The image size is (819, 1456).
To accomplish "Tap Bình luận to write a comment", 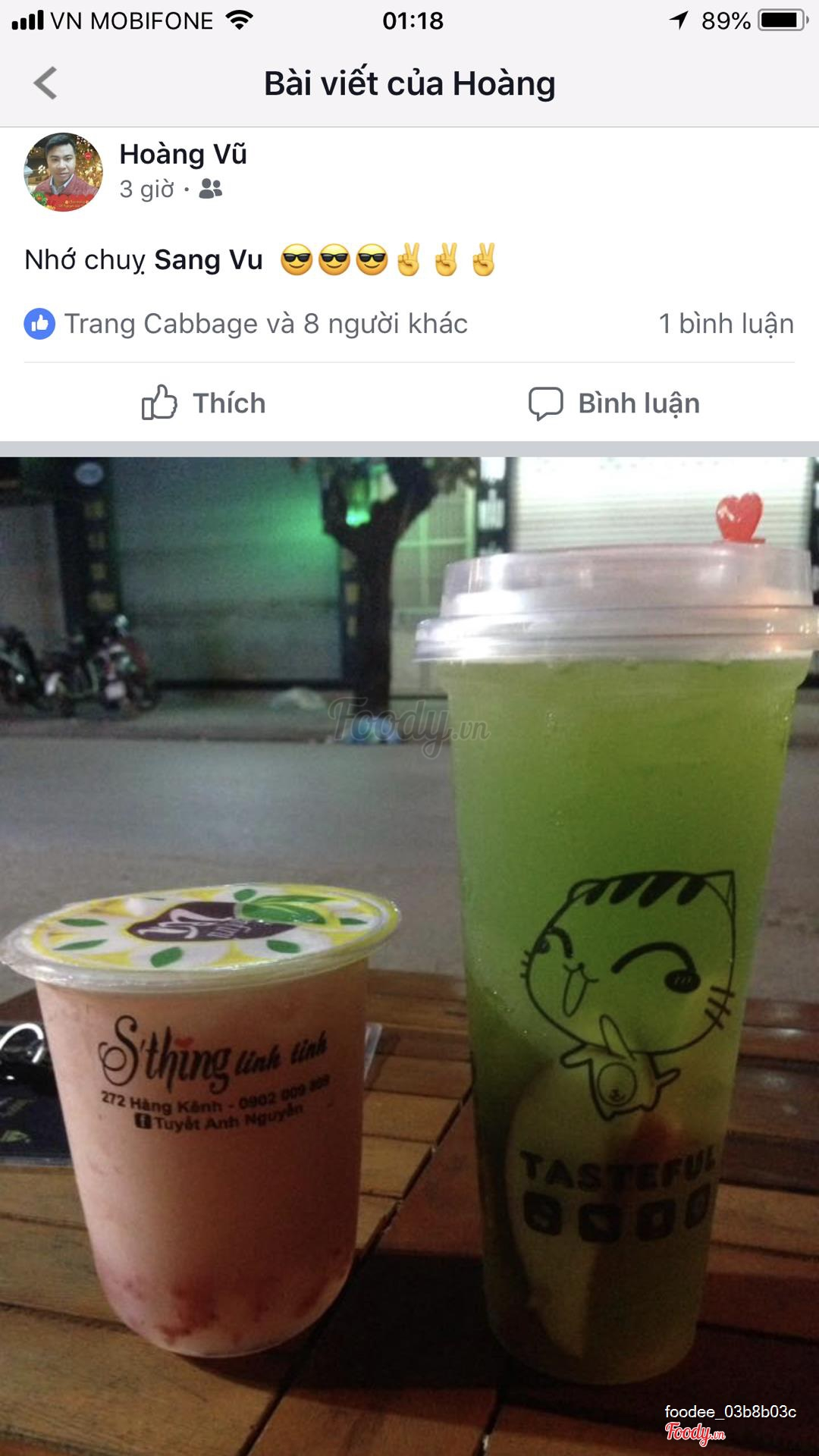I will tap(614, 403).
